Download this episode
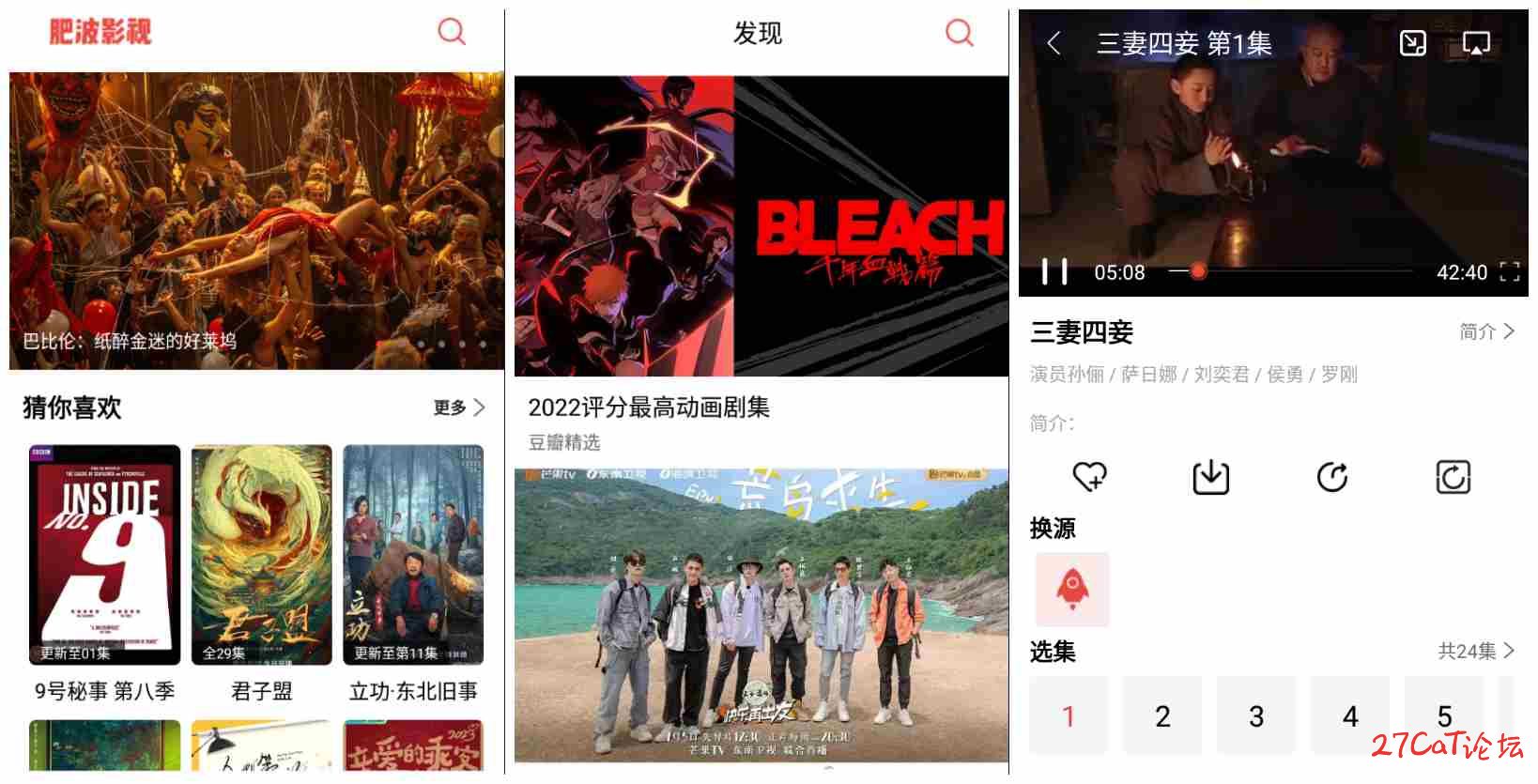 pos(1210,477)
